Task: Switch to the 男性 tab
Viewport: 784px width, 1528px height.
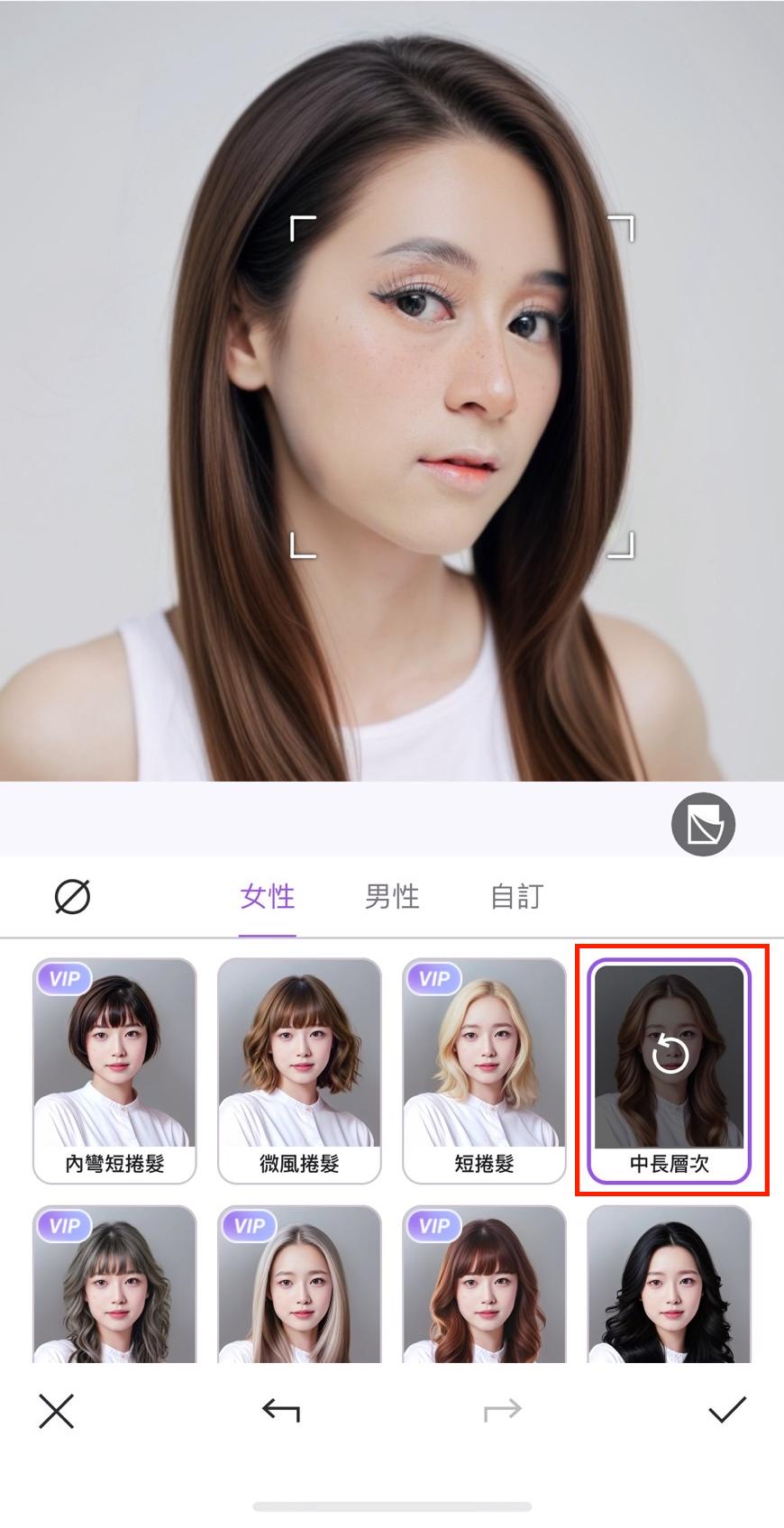Action: pyautogui.click(x=391, y=896)
